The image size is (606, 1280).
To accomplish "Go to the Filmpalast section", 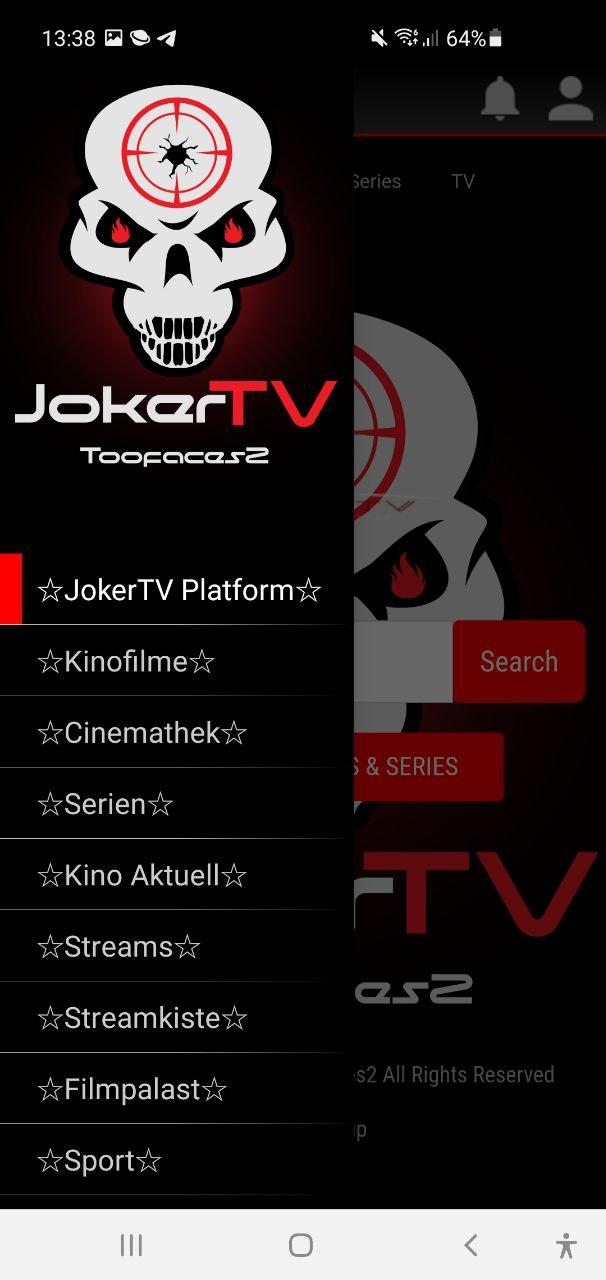I will point(132,1089).
